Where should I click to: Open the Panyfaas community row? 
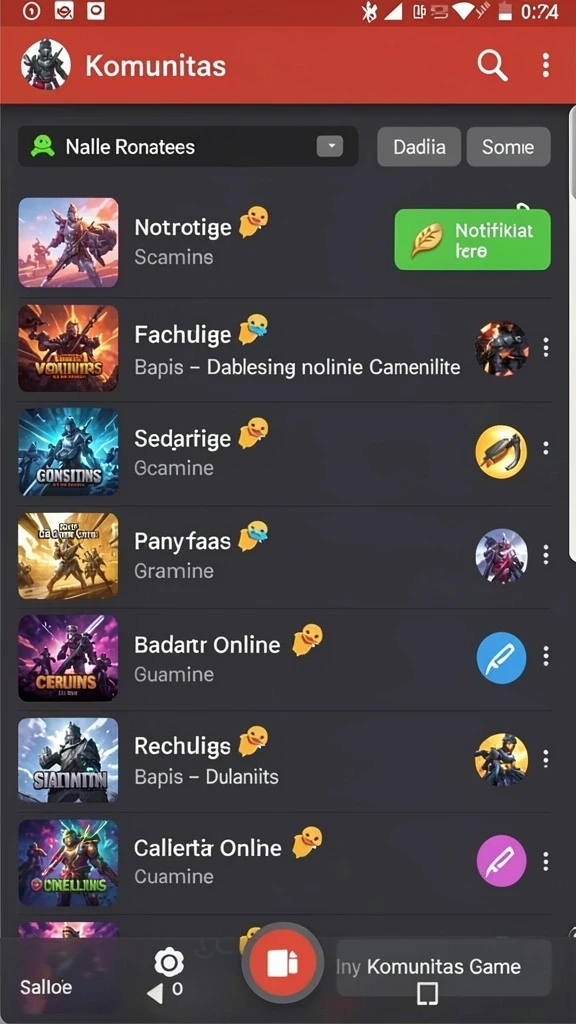[x=284, y=555]
